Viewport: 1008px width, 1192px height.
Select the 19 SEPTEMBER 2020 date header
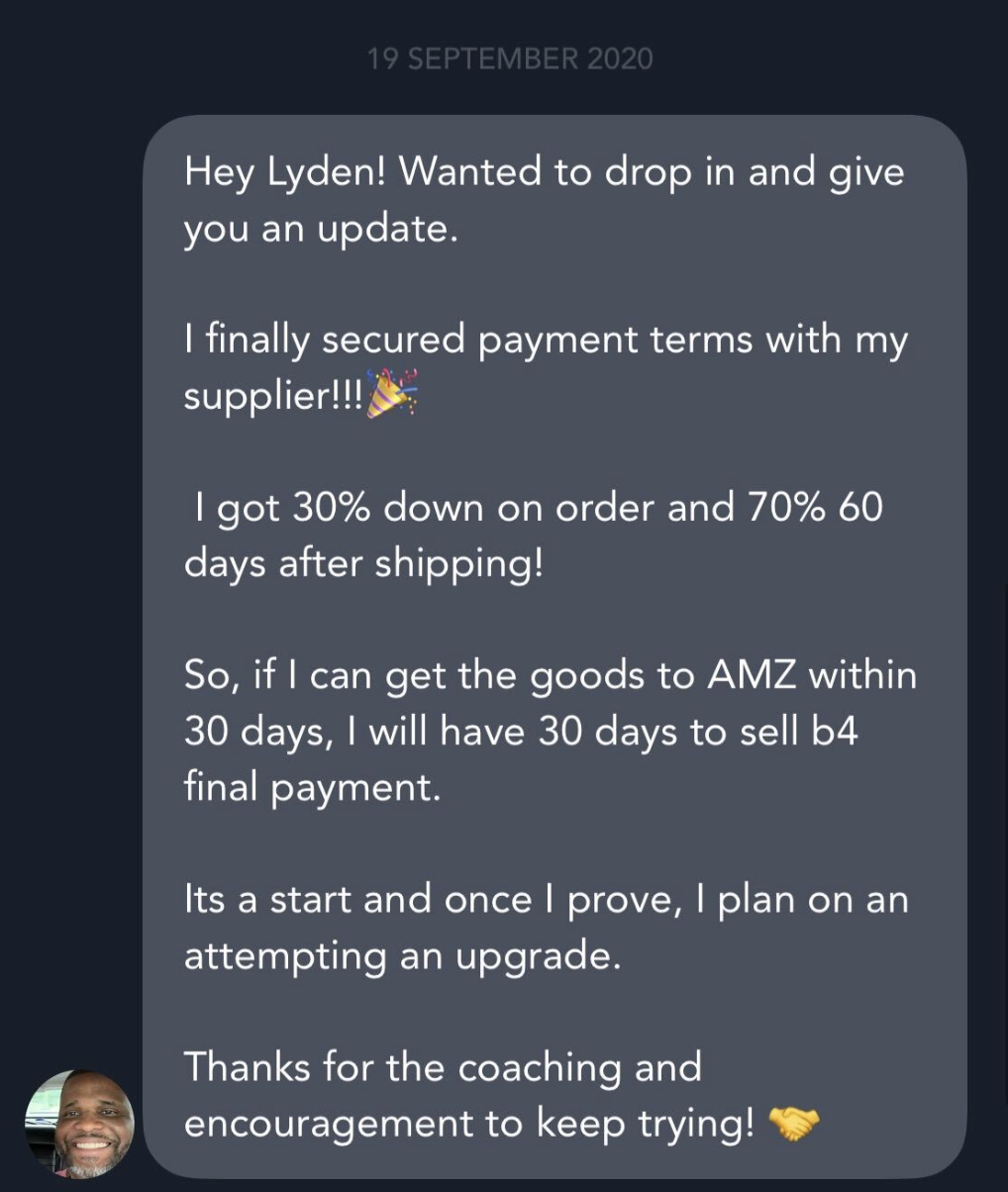(511, 57)
